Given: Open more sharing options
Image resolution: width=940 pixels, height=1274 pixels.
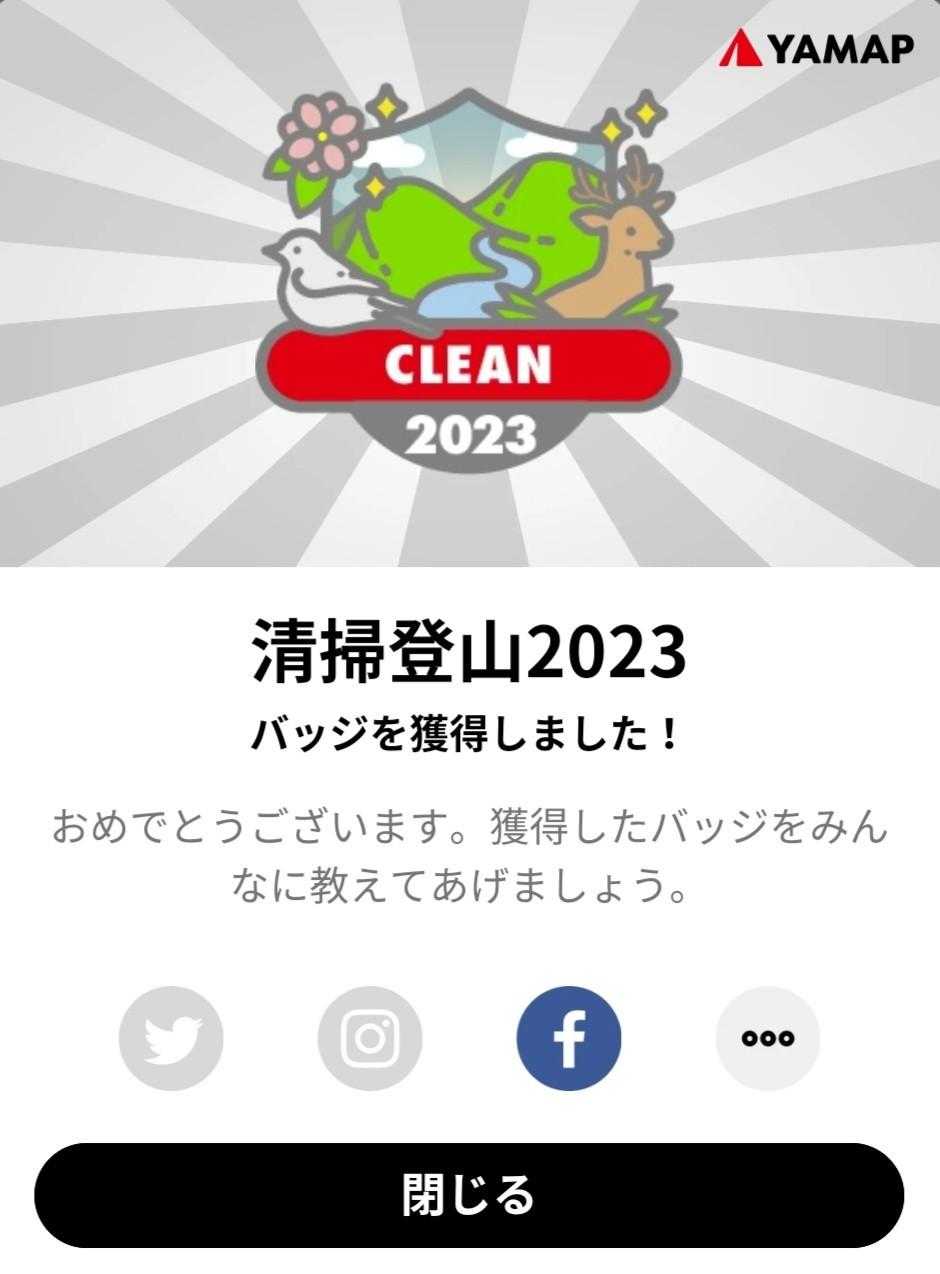Looking at the screenshot, I should (x=767, y=1038).
